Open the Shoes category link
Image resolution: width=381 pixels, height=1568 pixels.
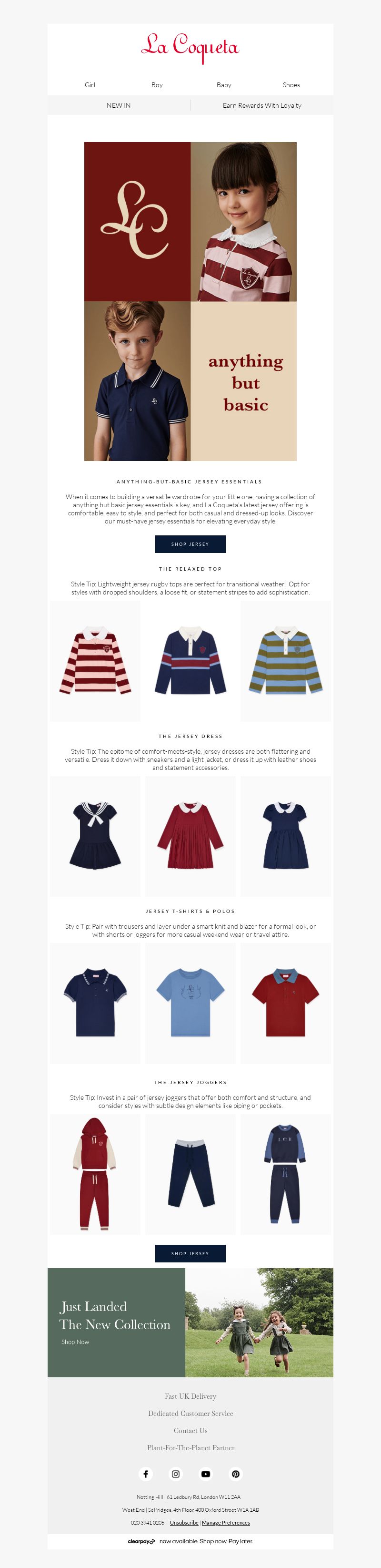click(291, 84)
